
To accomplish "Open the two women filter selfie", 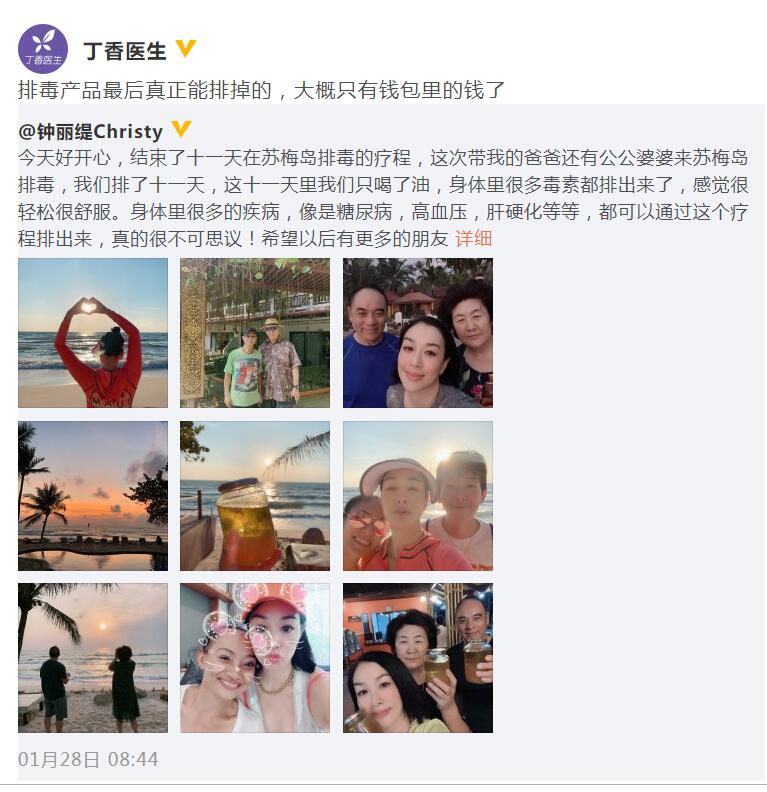I will click(255, 658).
